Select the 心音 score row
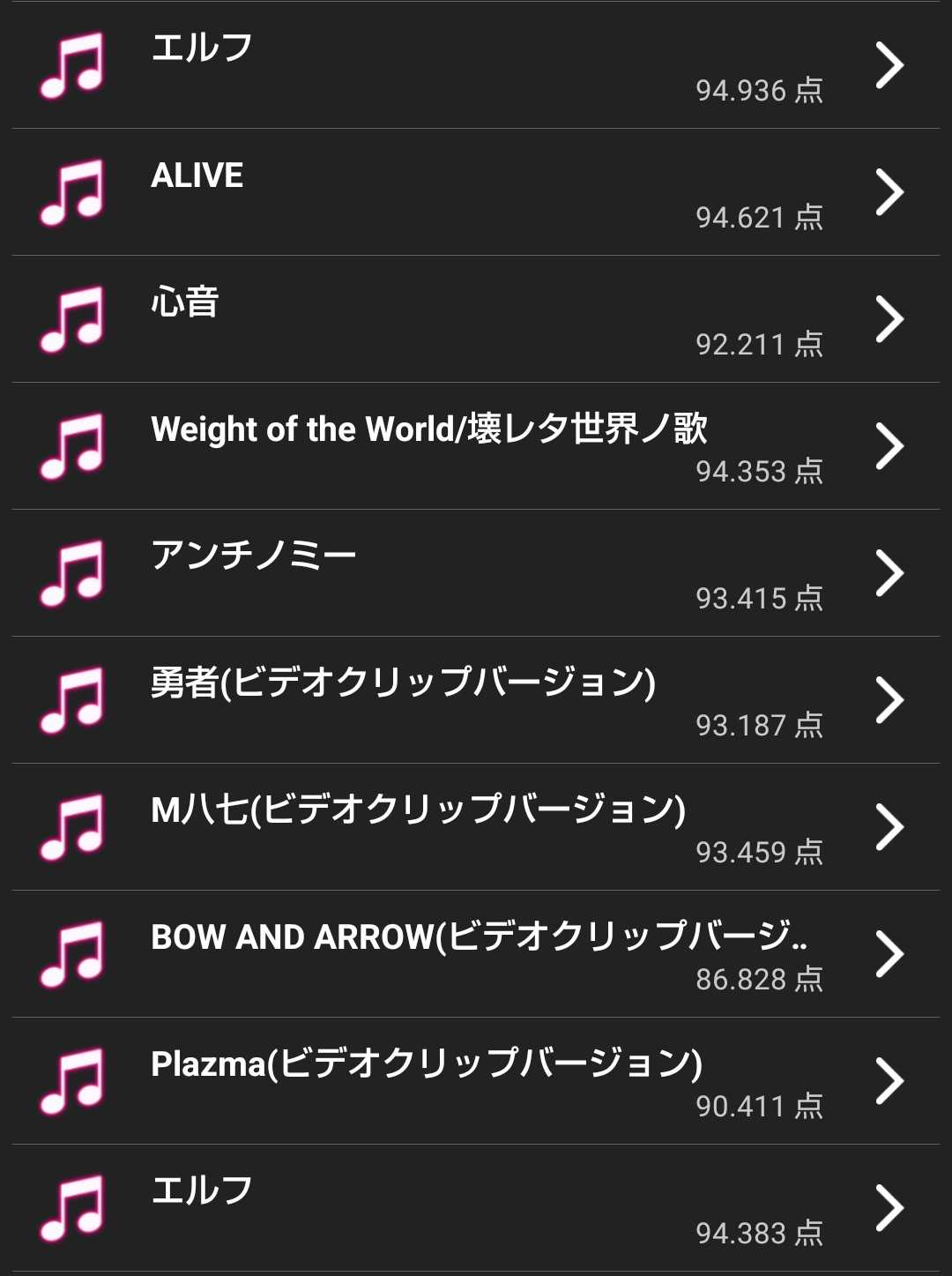 click(476, 319)
